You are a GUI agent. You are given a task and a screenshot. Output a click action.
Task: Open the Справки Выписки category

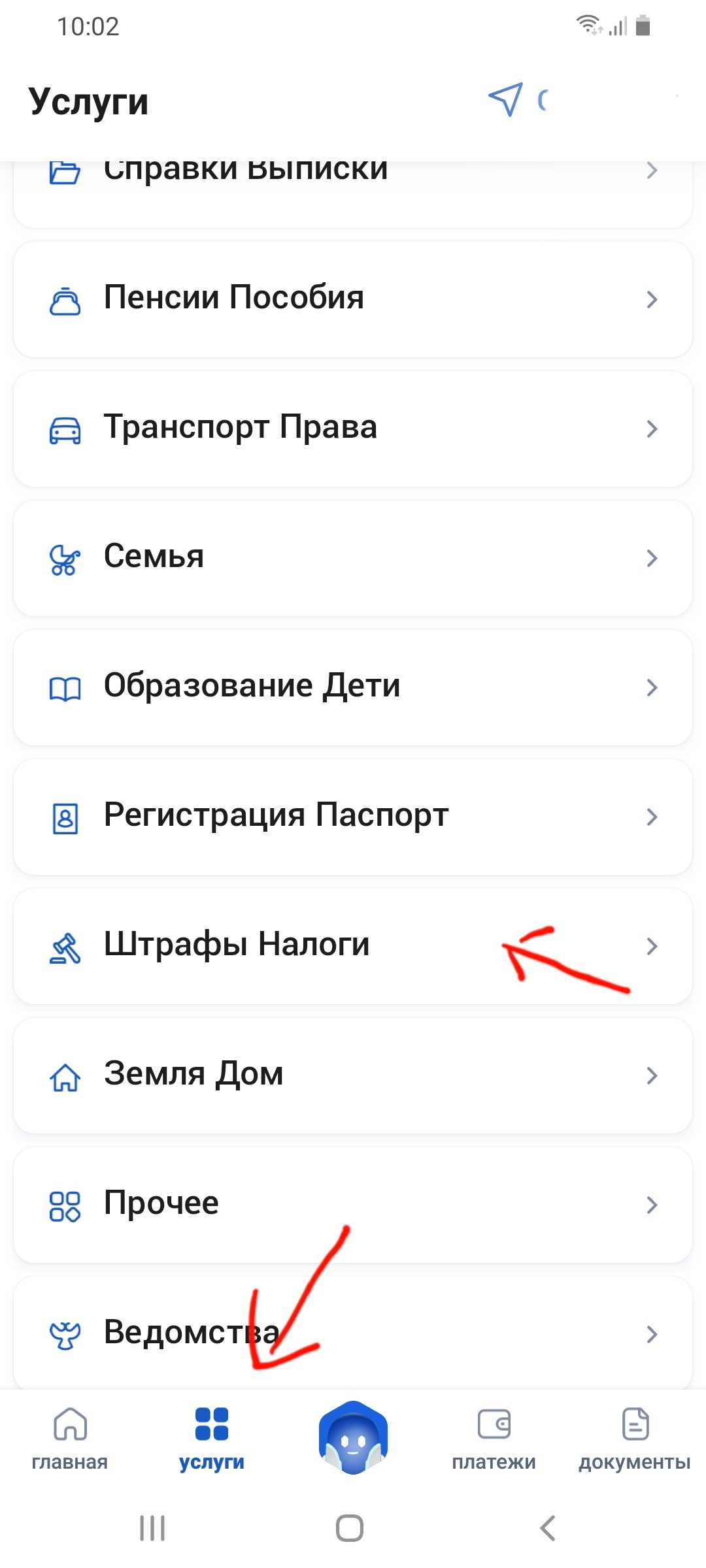(x=353, y=189)
